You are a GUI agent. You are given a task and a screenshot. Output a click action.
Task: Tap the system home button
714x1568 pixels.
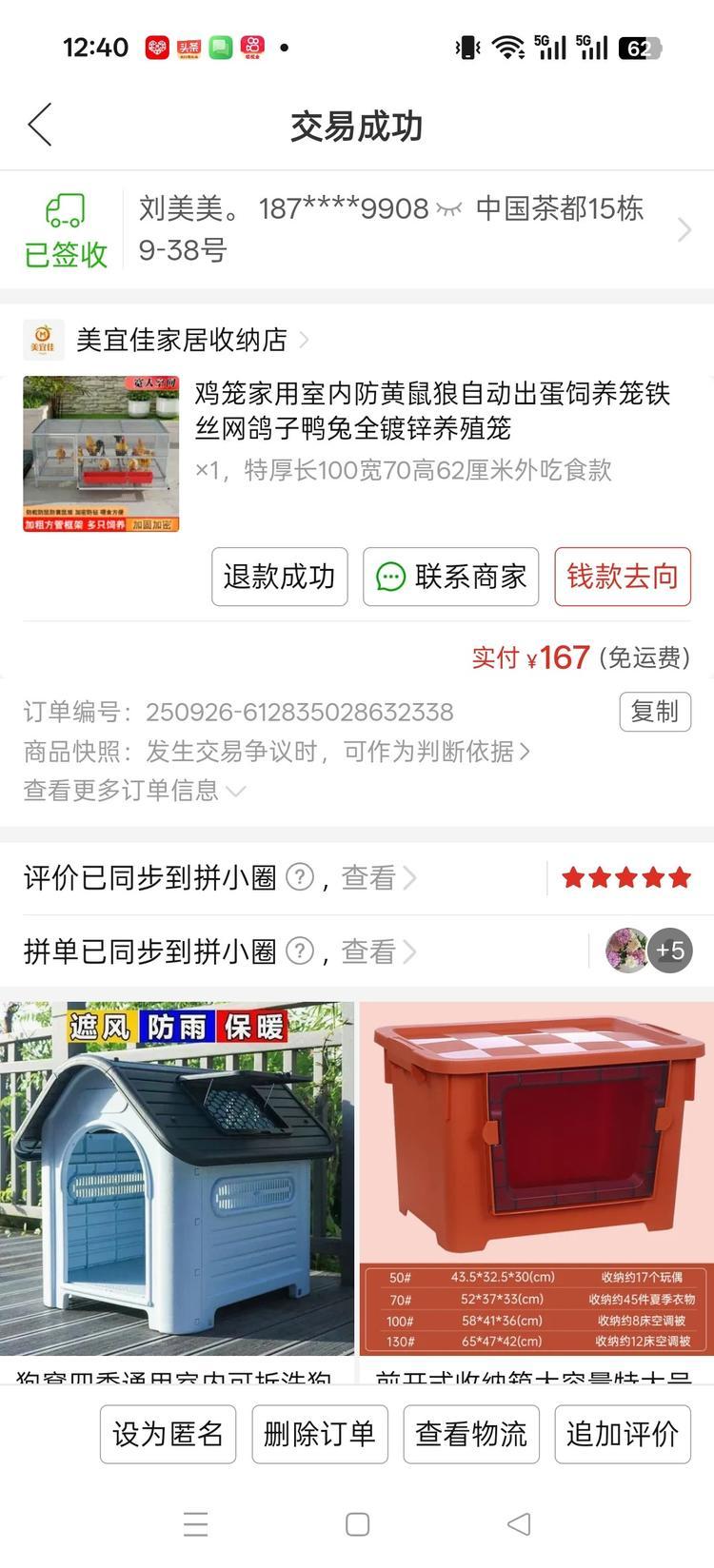357,1524
